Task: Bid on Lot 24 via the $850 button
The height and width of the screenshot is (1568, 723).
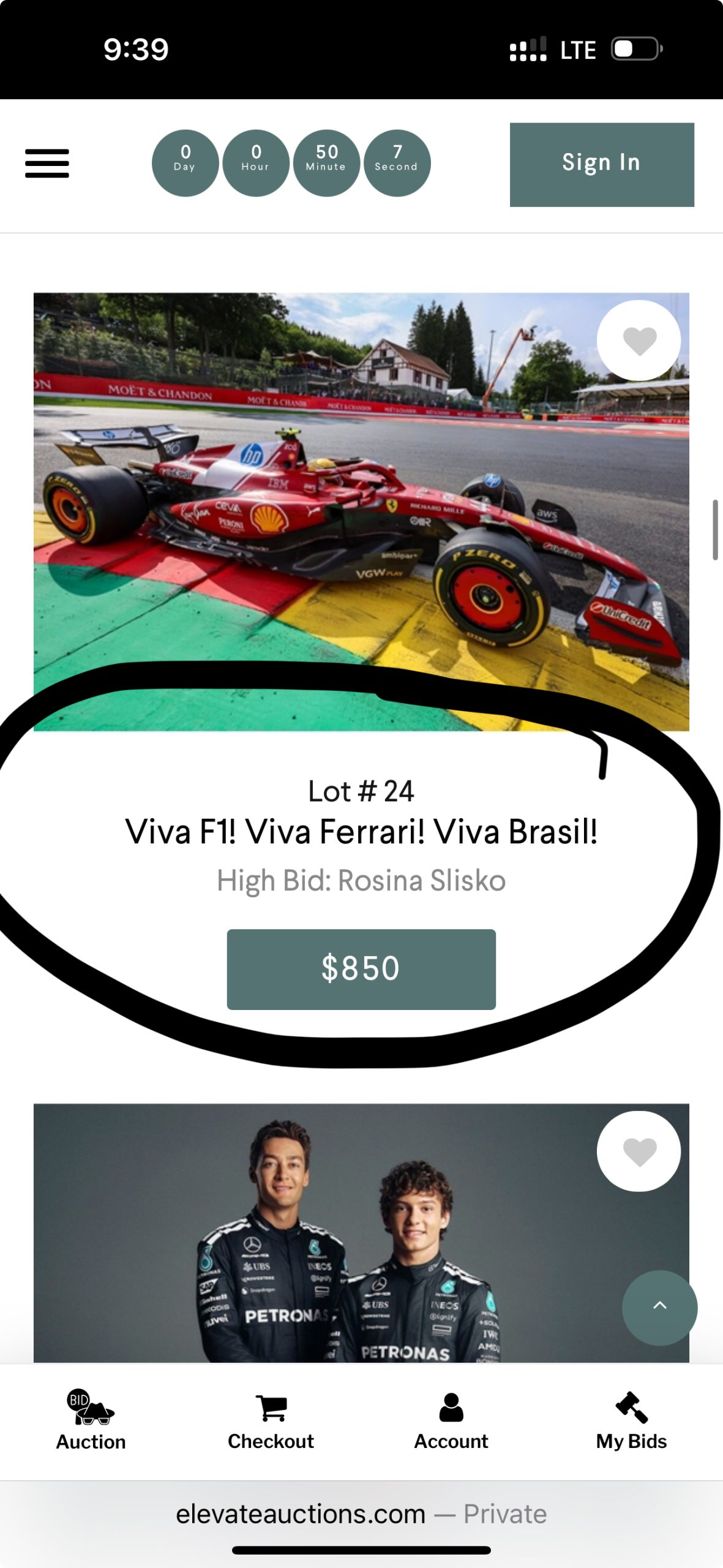Action: pyautogui.click(x=361, y=969)
